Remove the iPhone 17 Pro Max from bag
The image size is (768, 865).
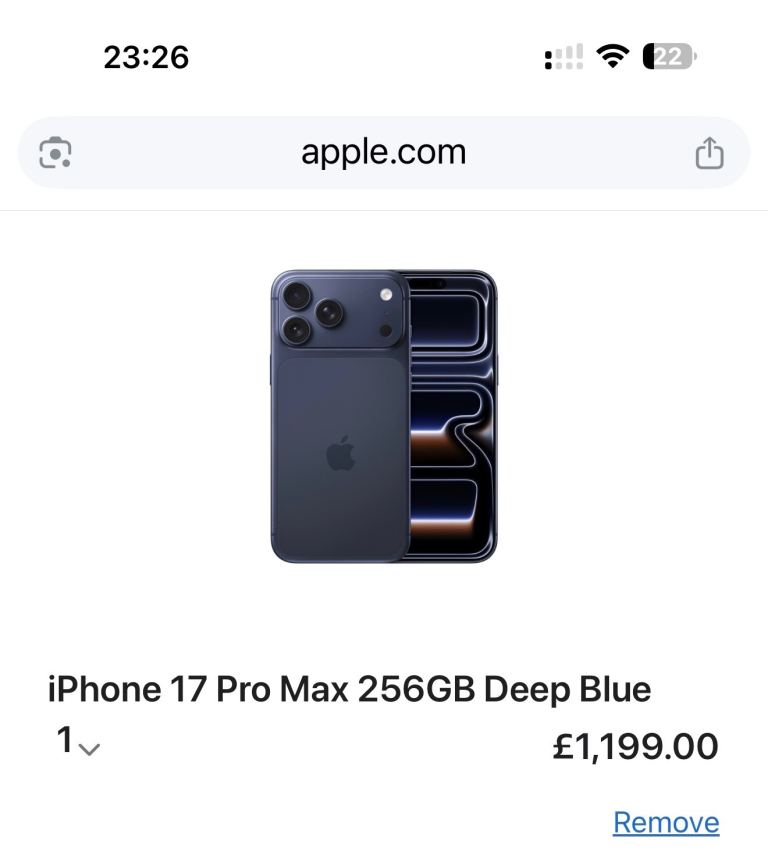click(x=665, y=822)
